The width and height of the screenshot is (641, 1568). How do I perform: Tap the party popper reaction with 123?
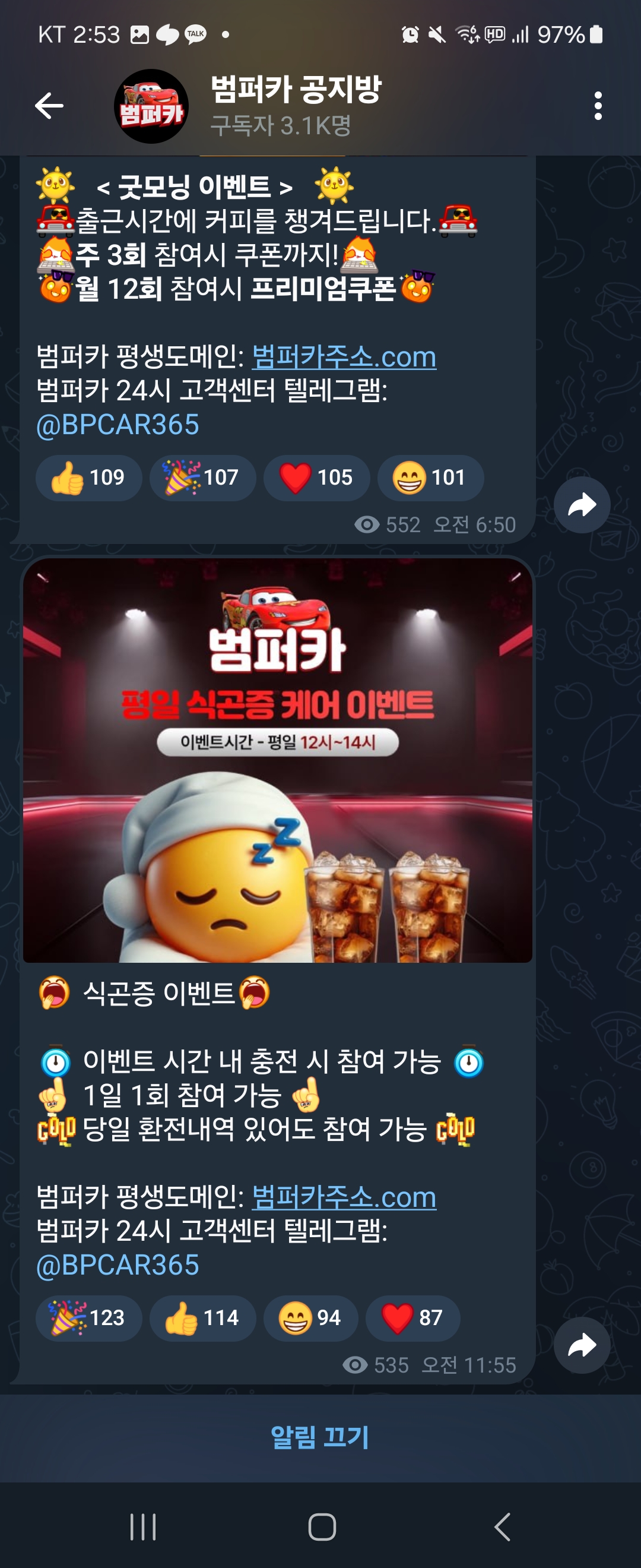coord(89,1318)
